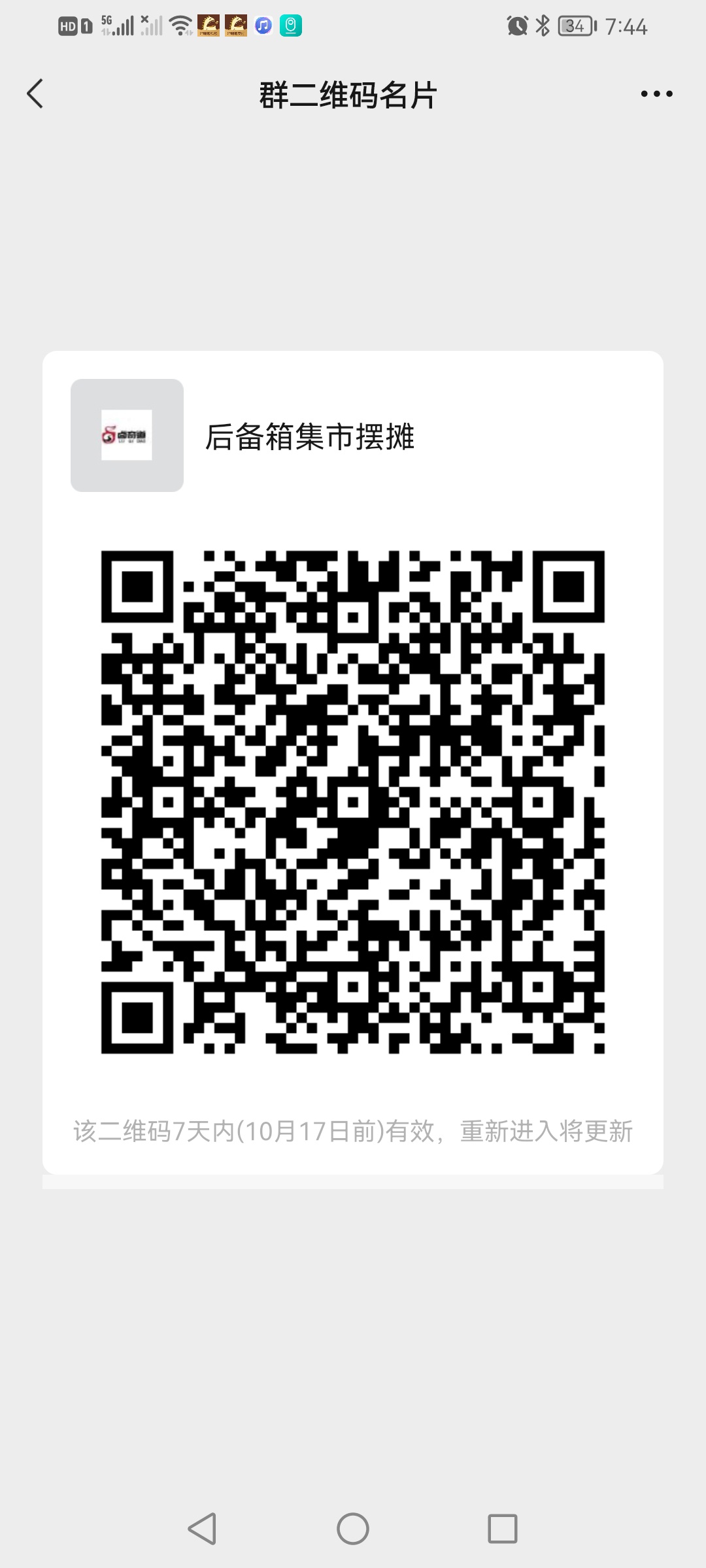Go back from the group QR code page

(x=35, y=94)
